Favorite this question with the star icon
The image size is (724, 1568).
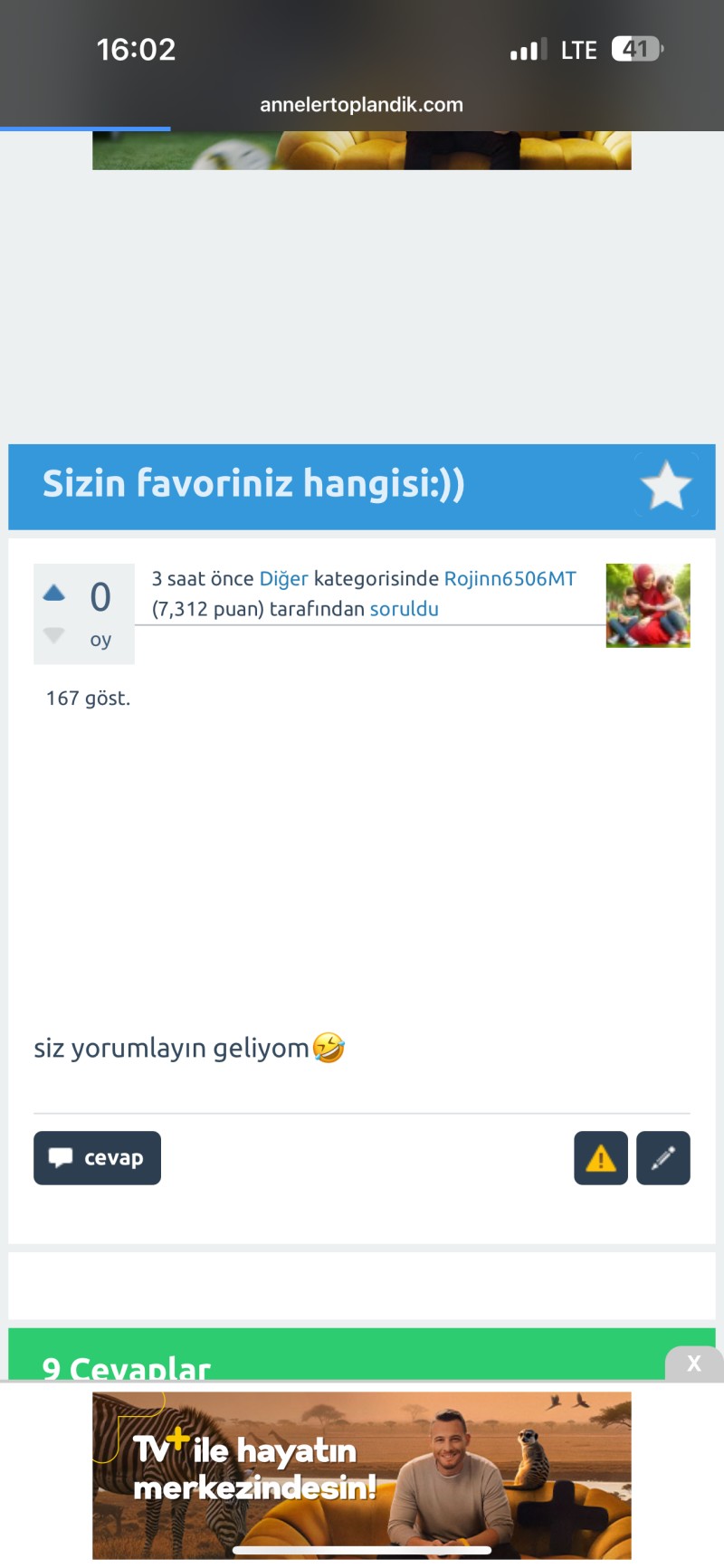666,485
